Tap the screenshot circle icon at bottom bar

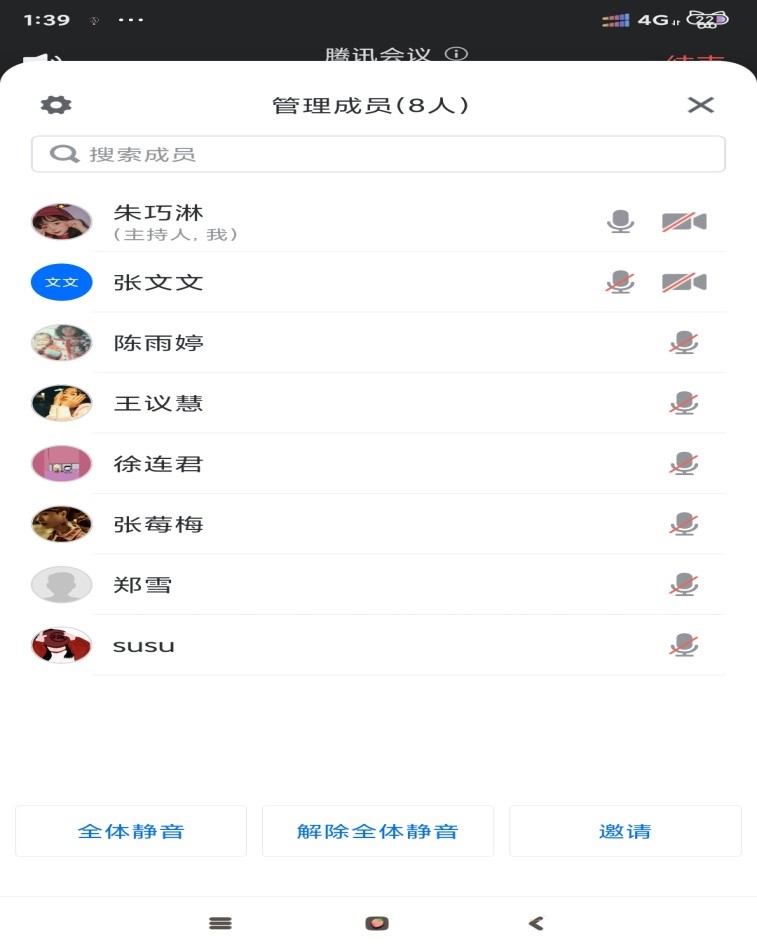pyautogui.click(x=377, y=923)
